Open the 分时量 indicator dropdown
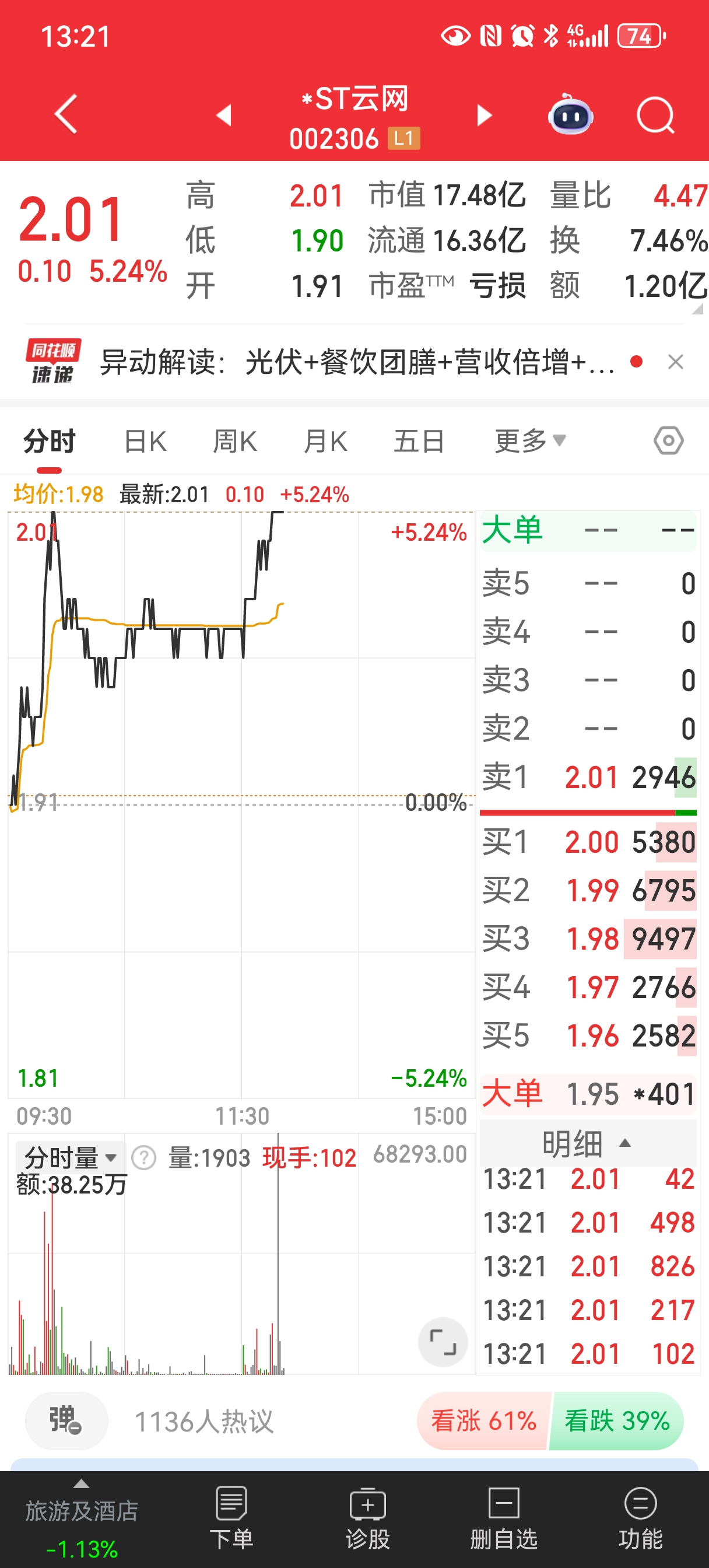The height and width of the screenshot is (1568, 709). pos(70,1157)
